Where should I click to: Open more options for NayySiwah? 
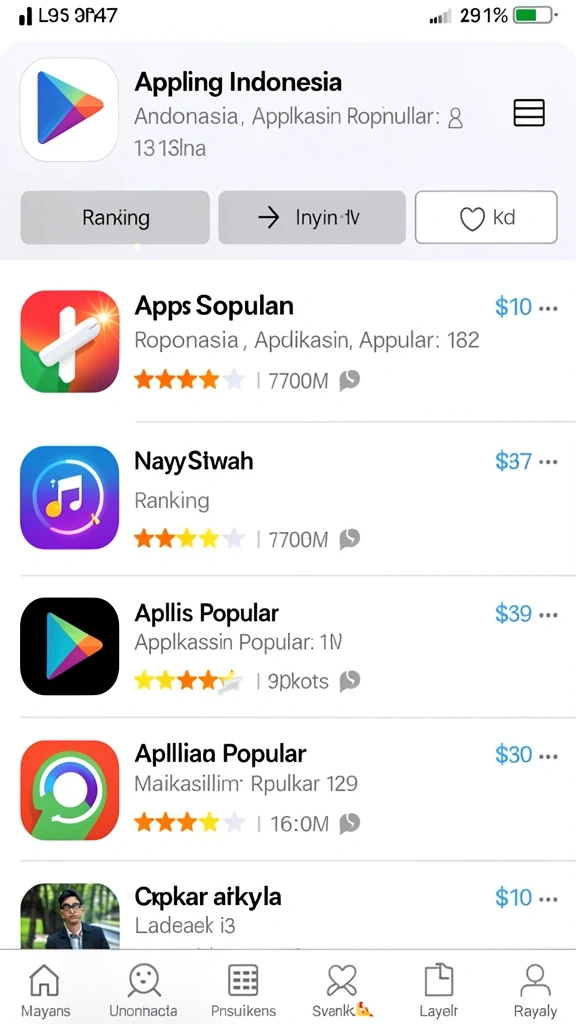549,462
